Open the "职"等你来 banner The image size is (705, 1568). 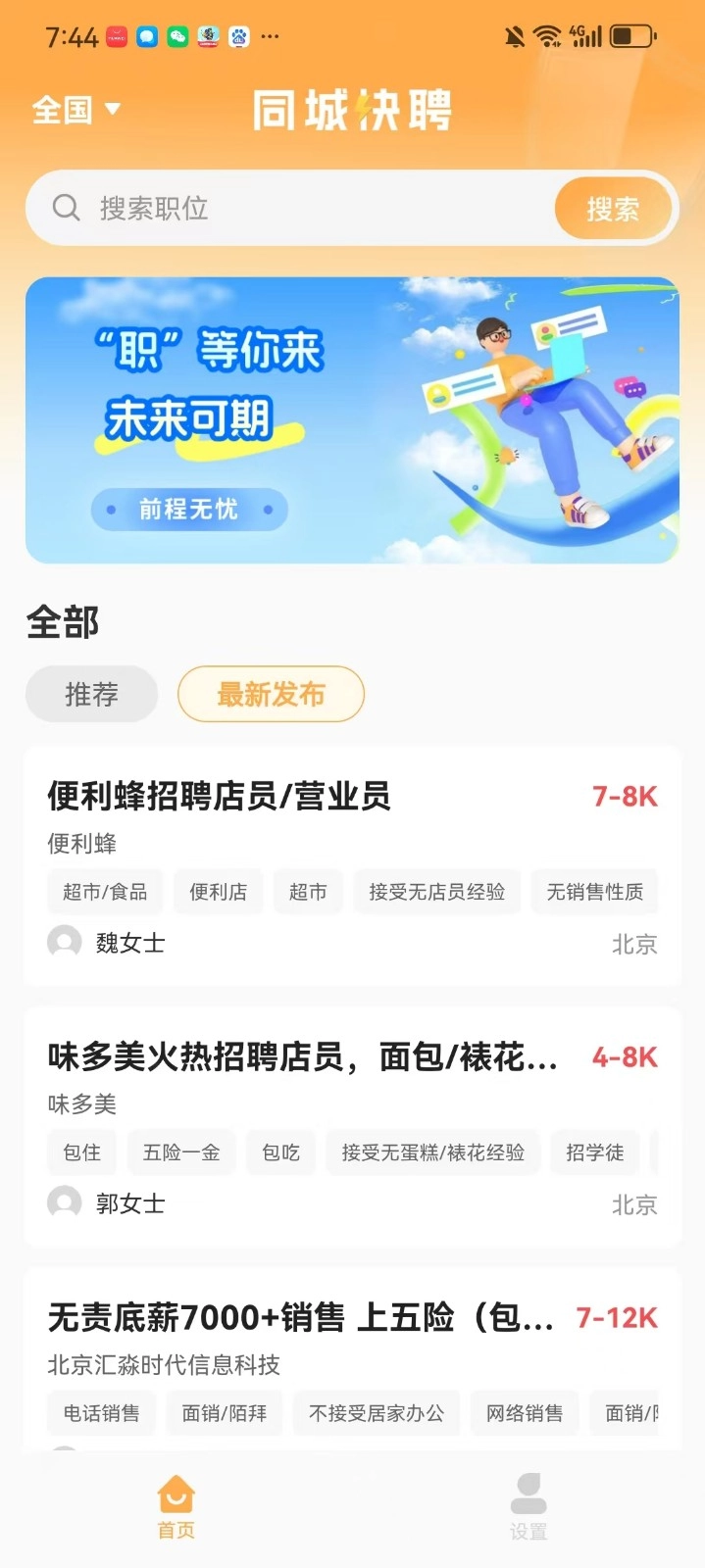click(x=352, y=420)
